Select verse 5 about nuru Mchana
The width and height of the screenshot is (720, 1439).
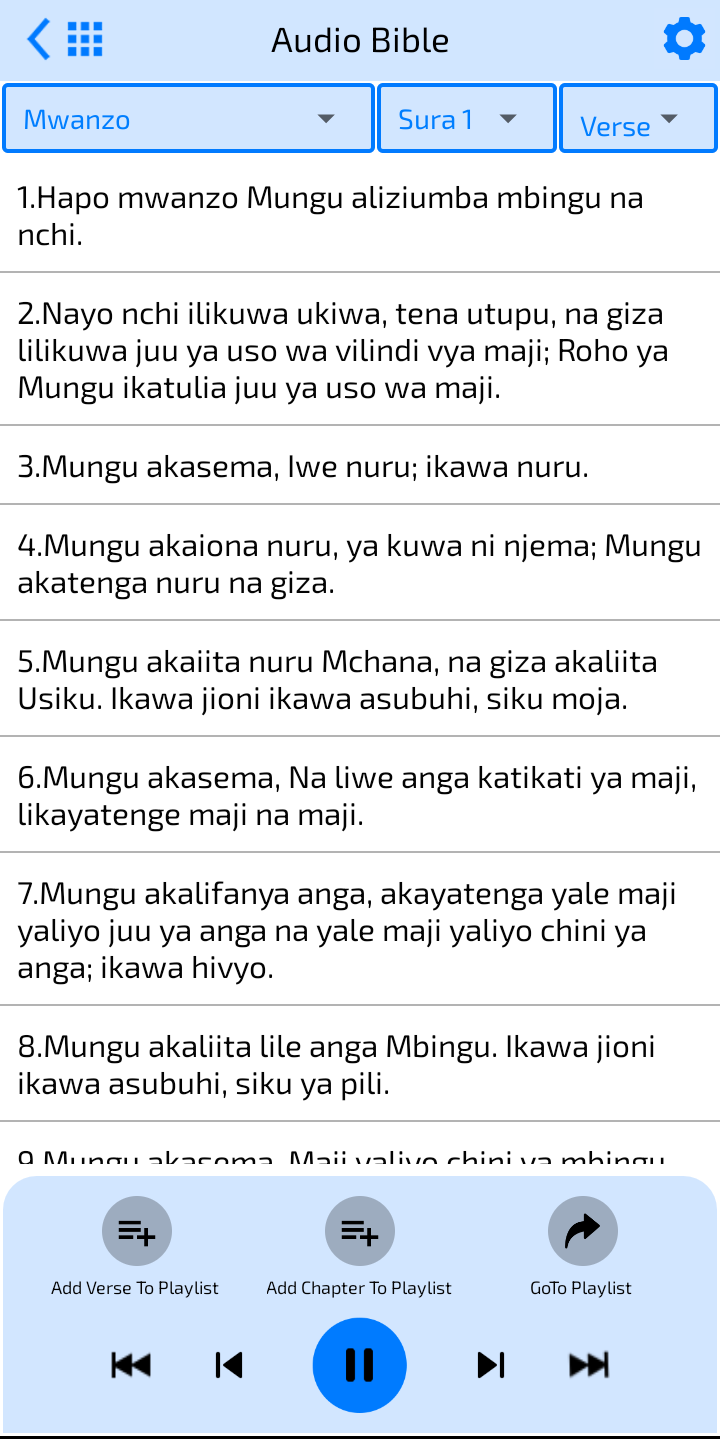[360, 680]
